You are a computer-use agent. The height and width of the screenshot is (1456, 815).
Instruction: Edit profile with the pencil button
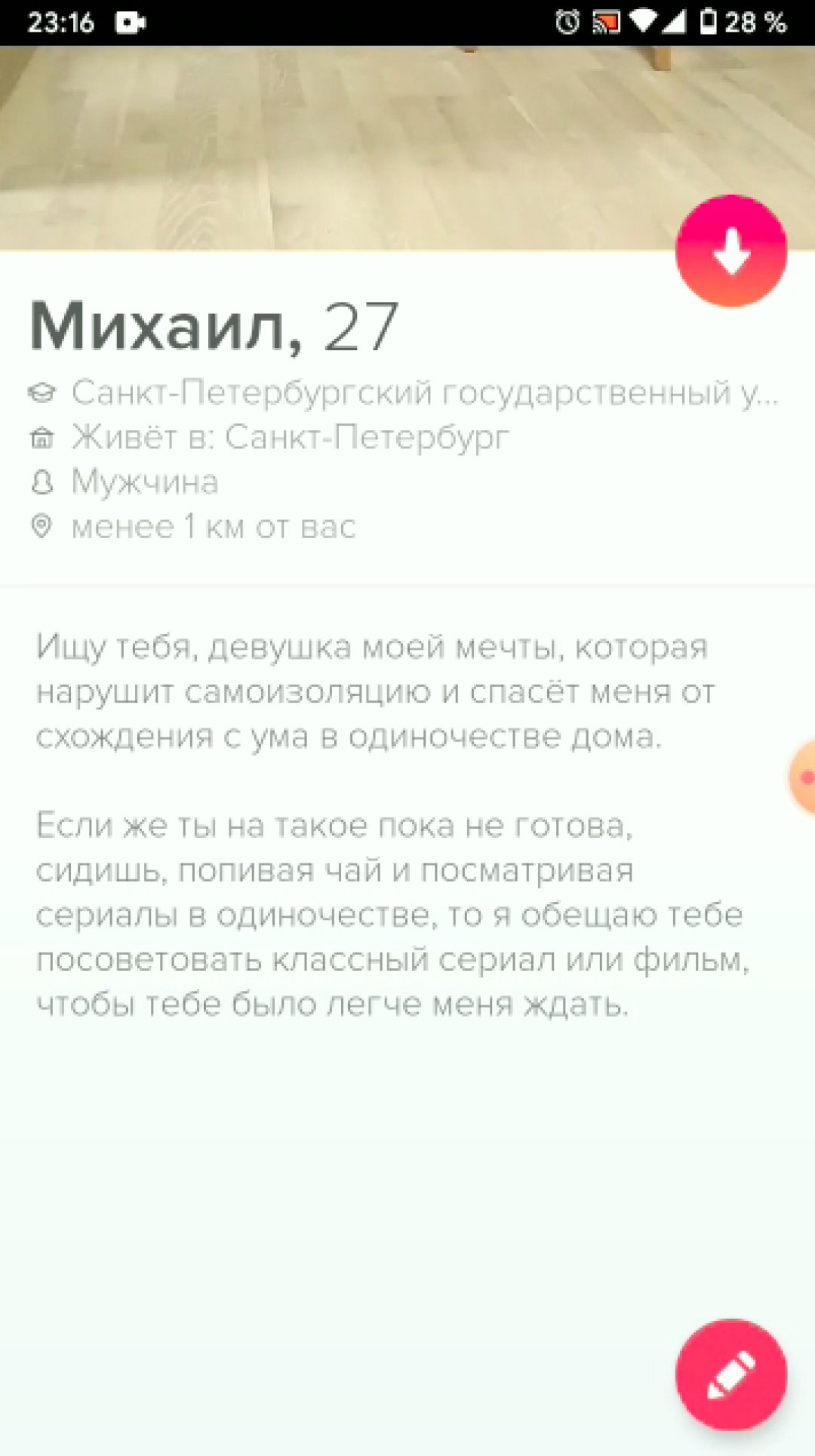point(730,1374)
